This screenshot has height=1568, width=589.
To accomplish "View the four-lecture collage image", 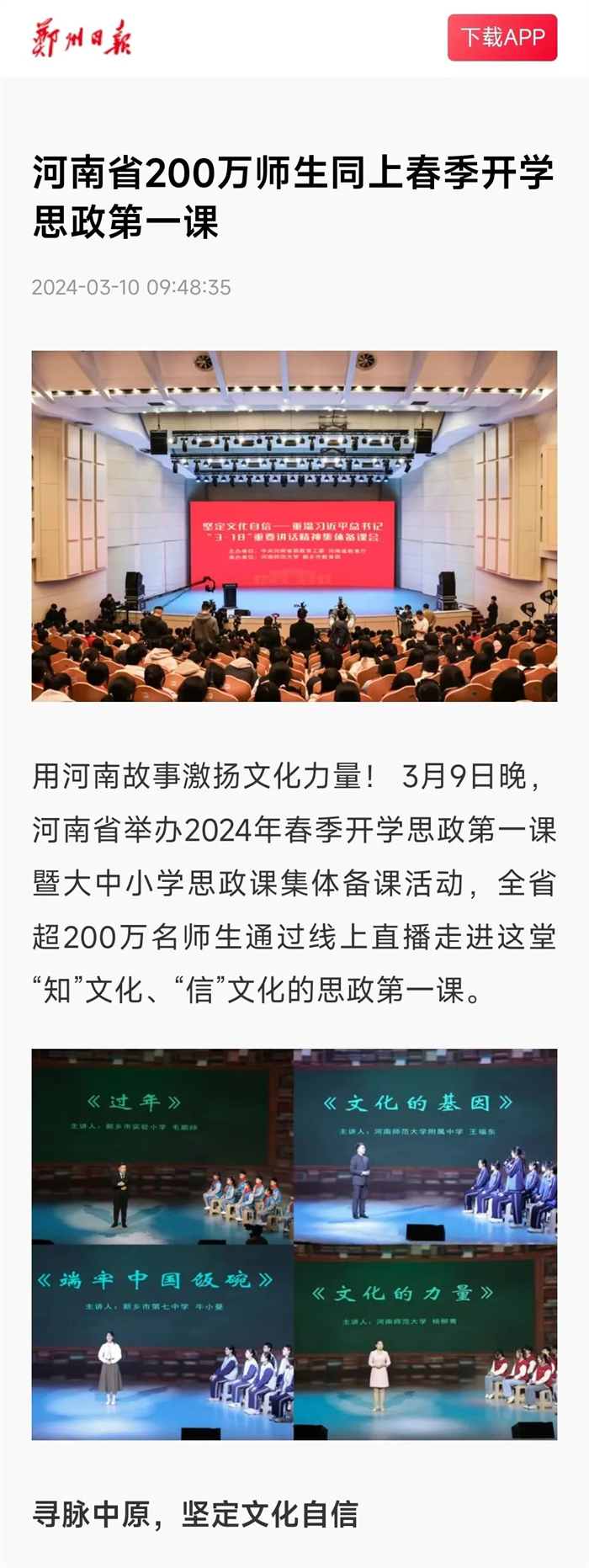I will coord(294,1244).
